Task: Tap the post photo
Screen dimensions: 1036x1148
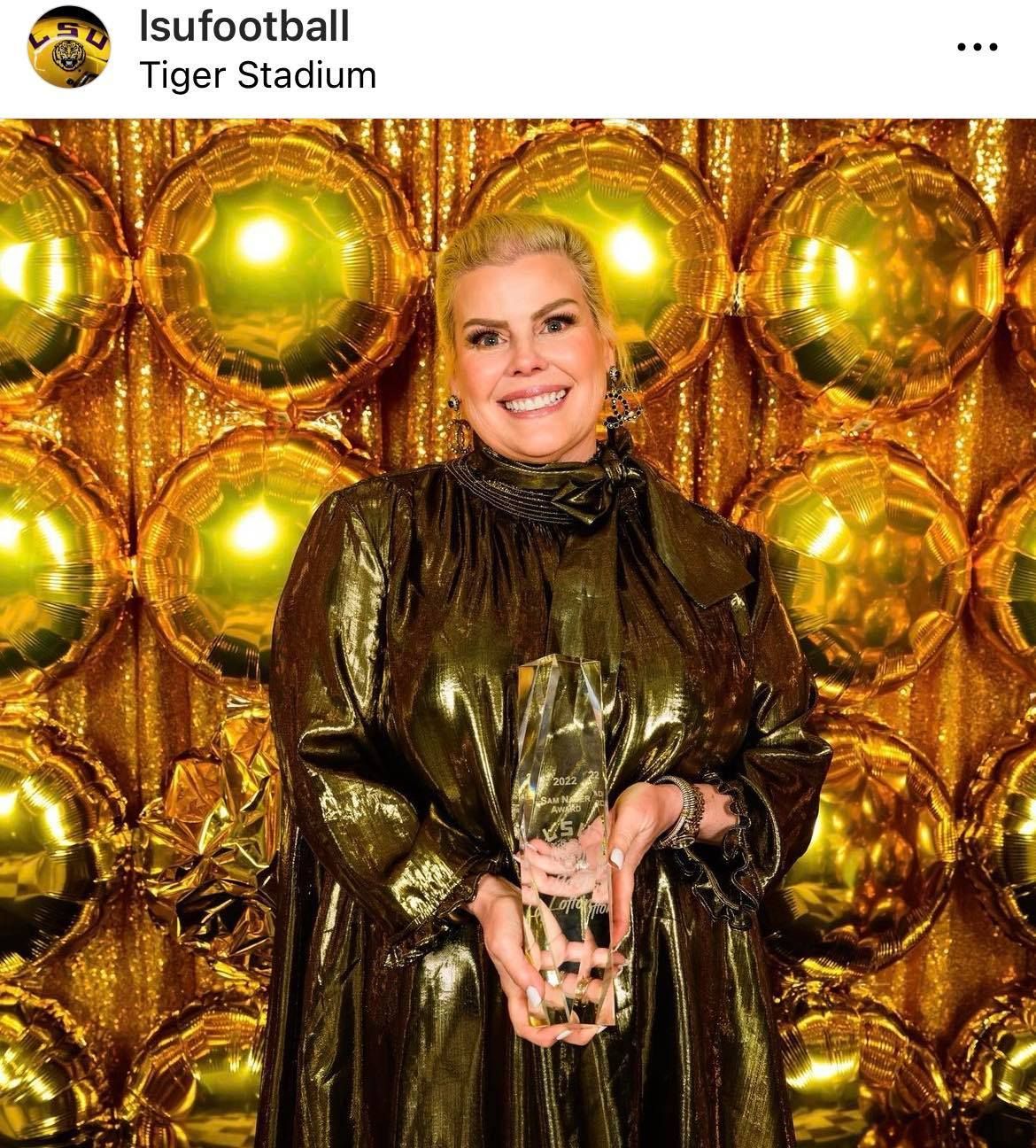Action: 518,633
